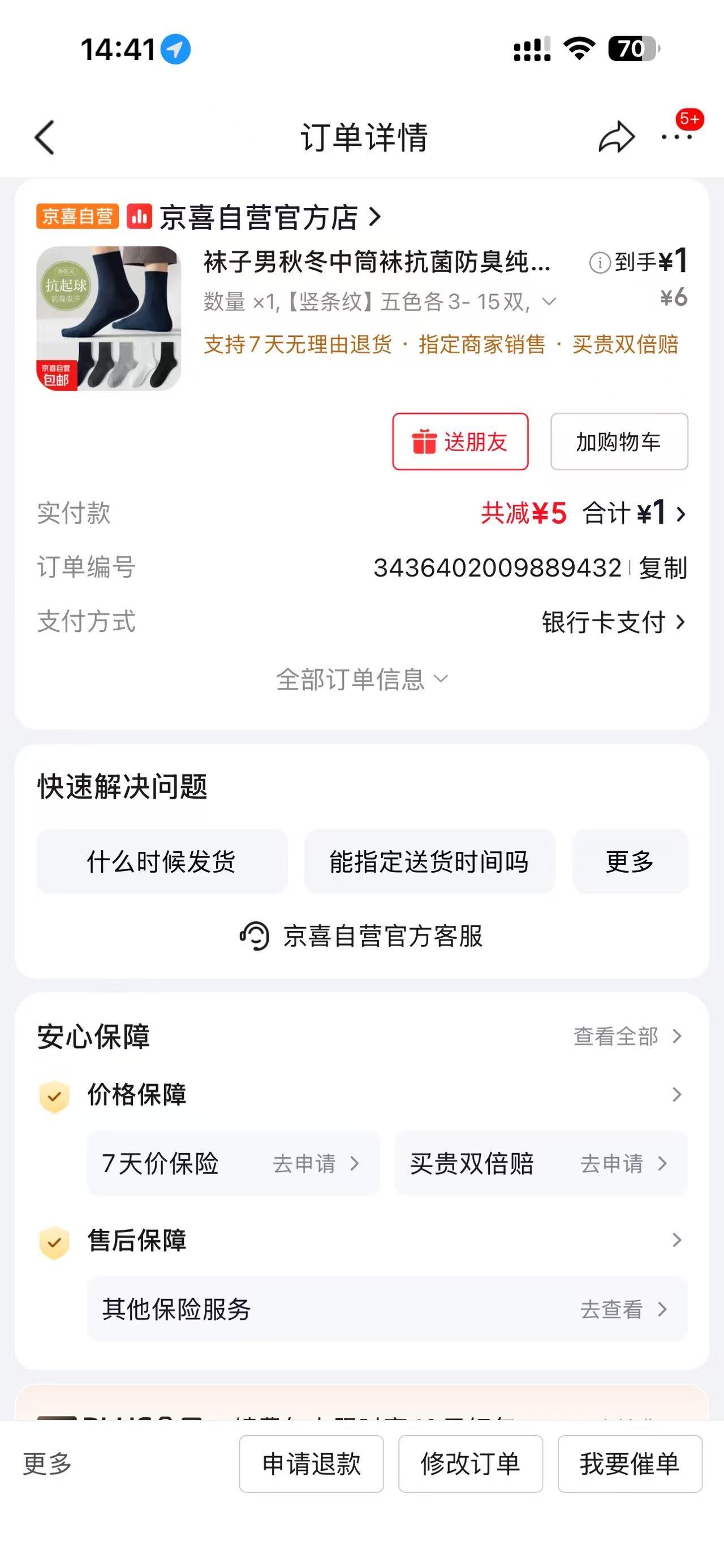Add item via 加购物车 button
Image resolution: width=724 pixels, height=1568 pixels.
619,442
